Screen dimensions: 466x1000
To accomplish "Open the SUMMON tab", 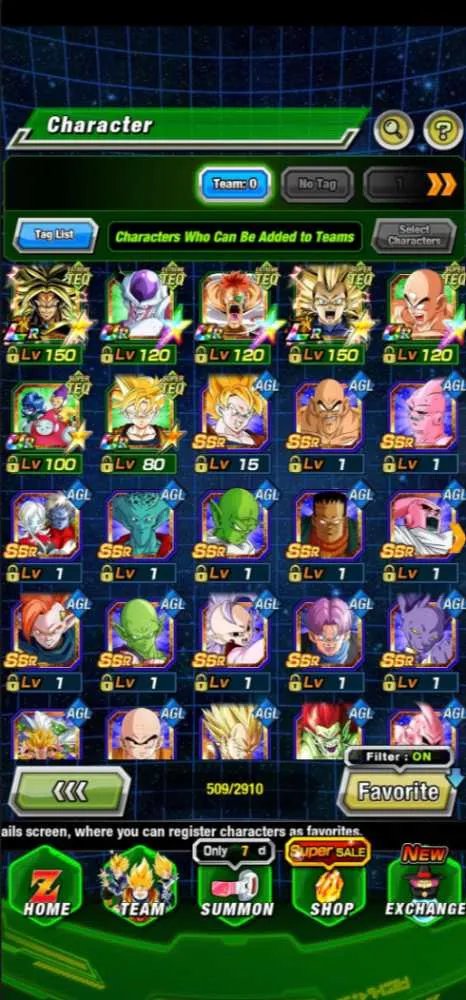I will click(x=236, y=888).
